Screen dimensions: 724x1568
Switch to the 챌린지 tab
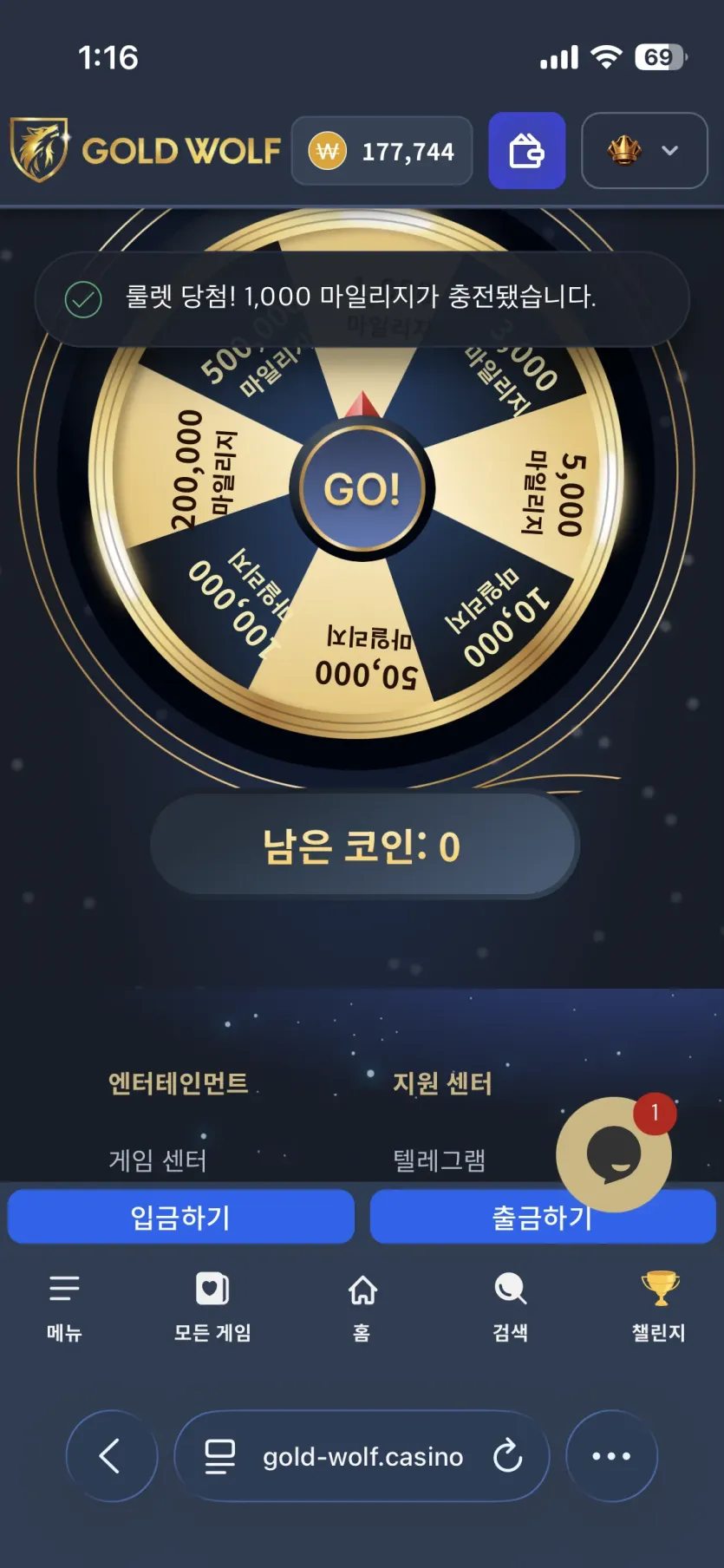659,1308
